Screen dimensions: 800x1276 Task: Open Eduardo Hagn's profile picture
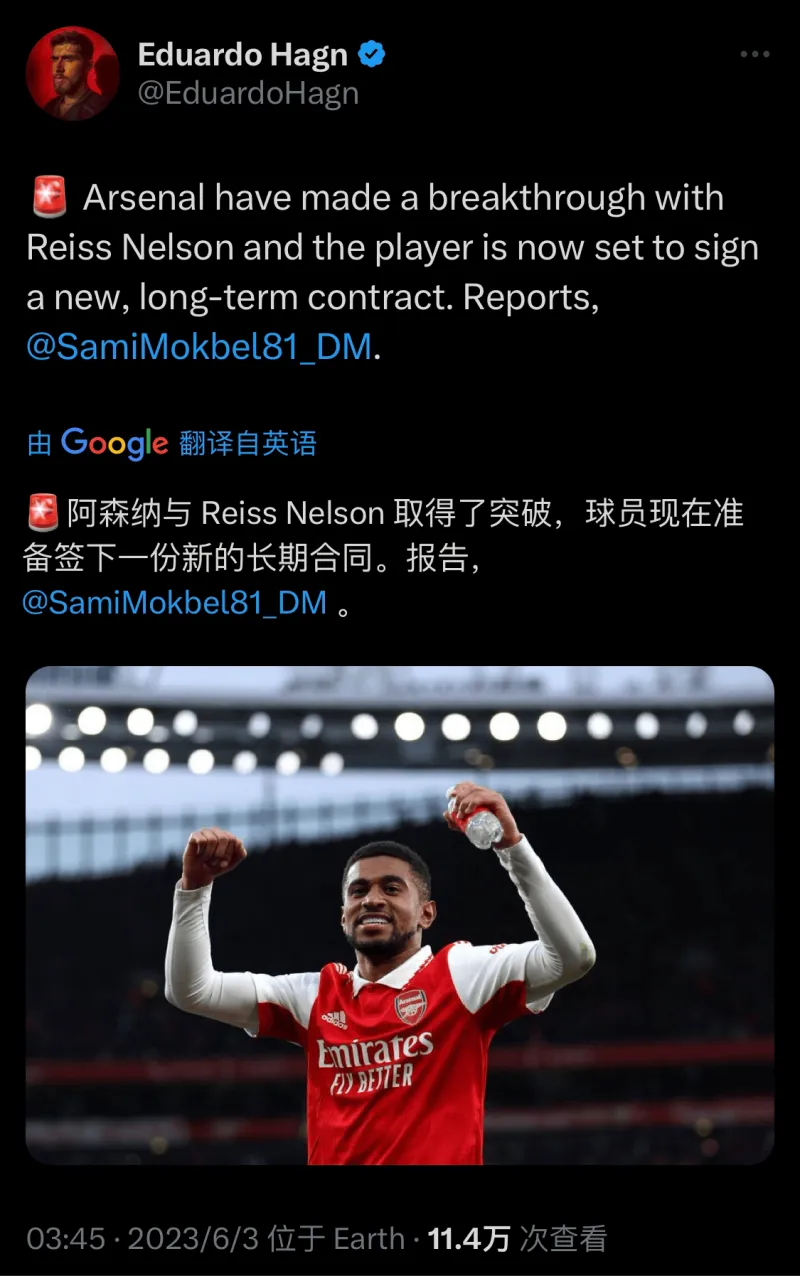point(72,74)
